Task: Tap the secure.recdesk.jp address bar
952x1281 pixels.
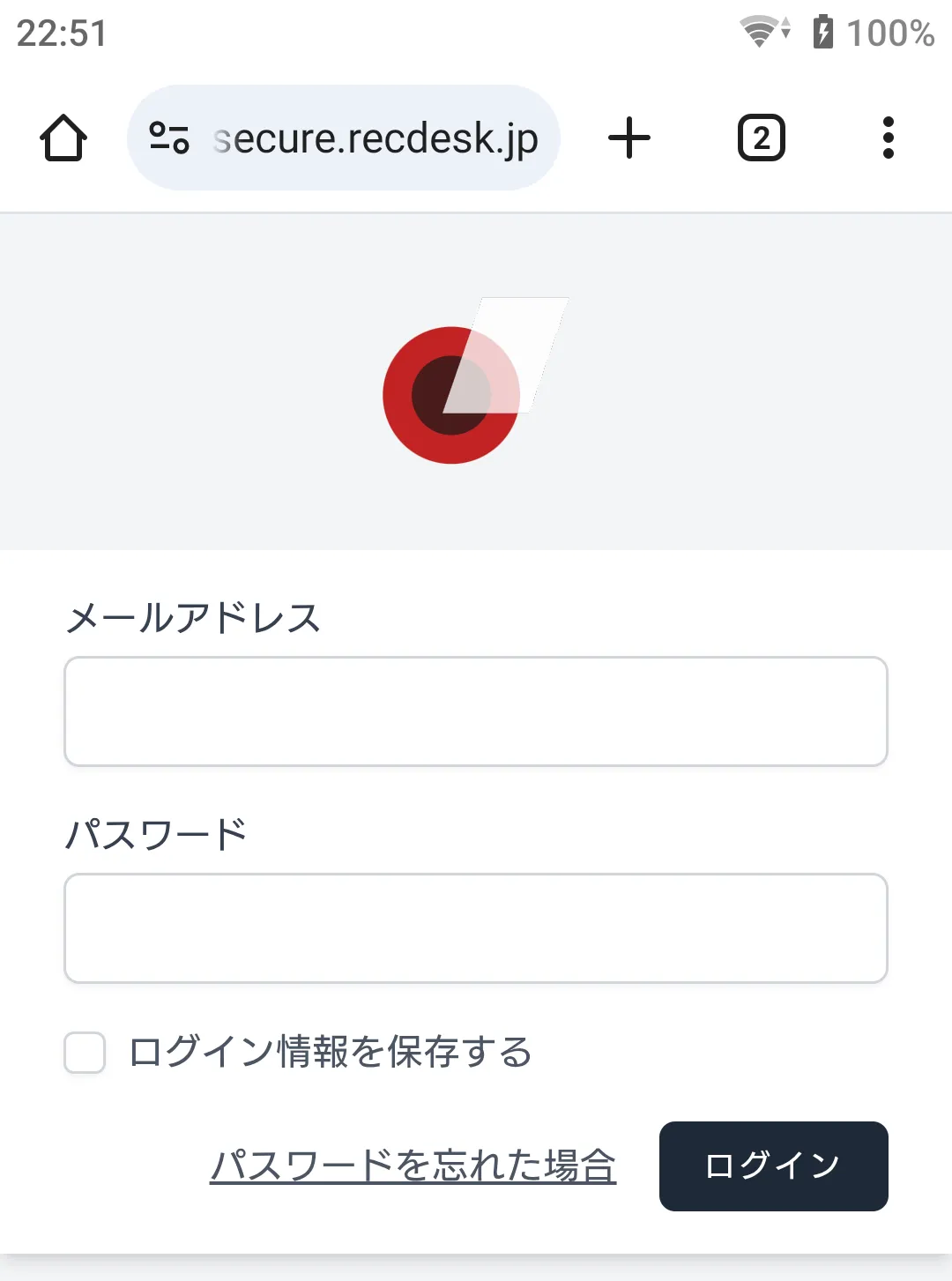Action: coord(376,138)
